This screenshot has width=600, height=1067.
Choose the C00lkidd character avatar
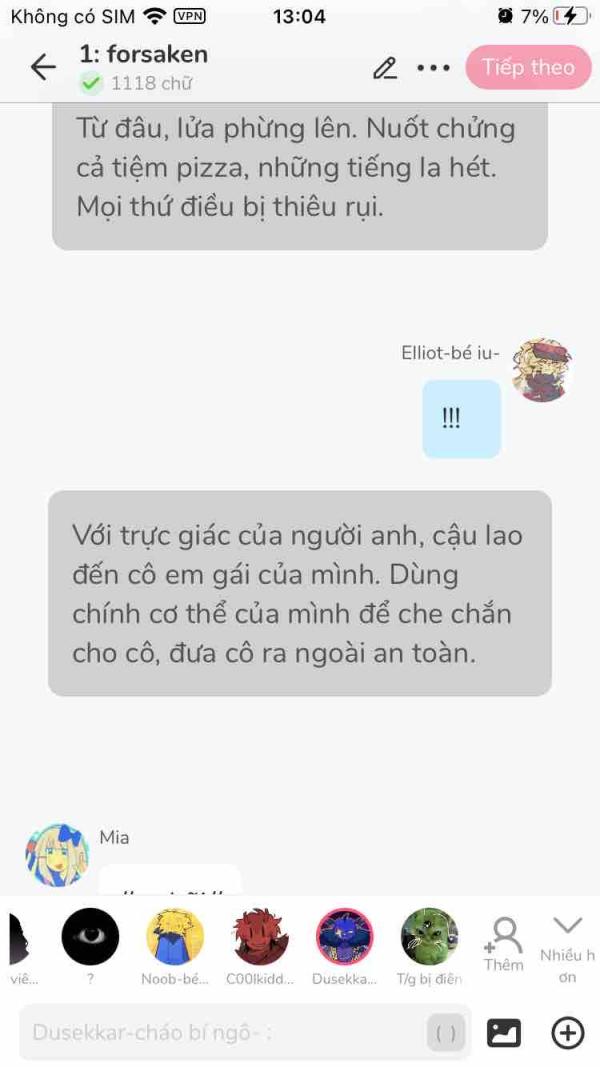260,937
